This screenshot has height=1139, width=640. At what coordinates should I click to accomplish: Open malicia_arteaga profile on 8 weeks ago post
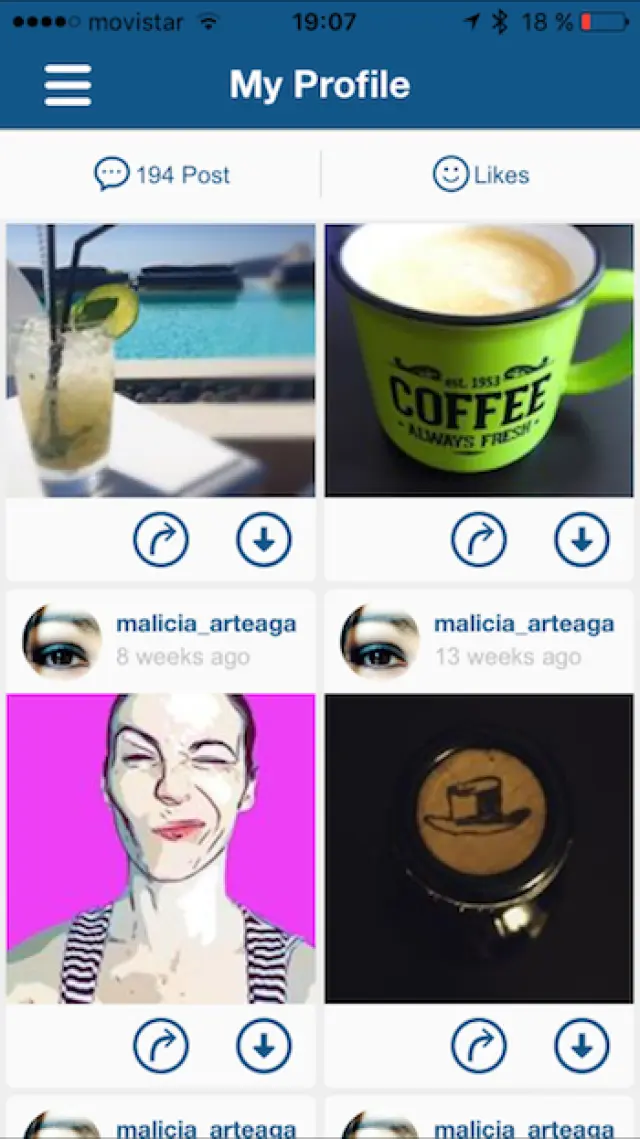click(x=206, y=625)
